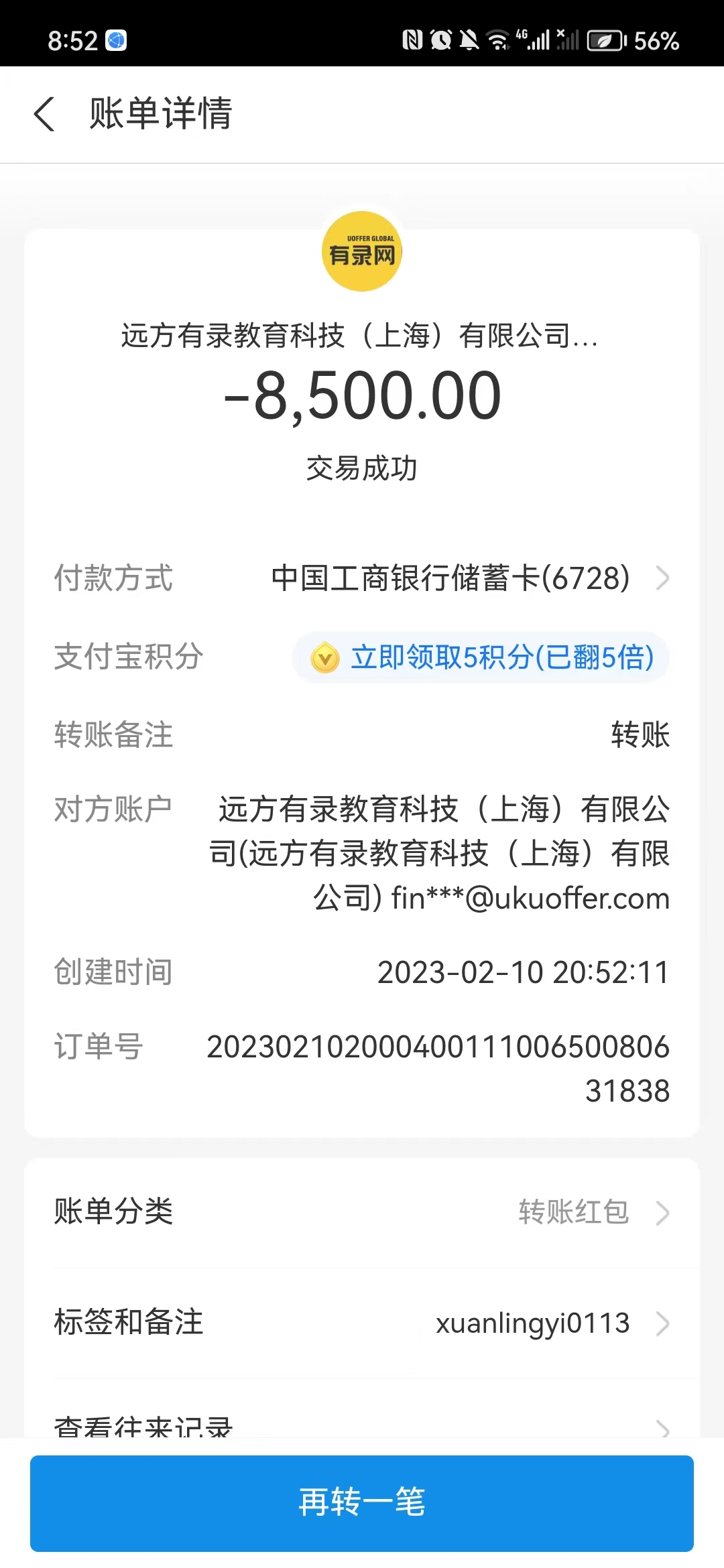Go back from the 账单详情 page
Viewport: 724px width, 1568px height.
click(44, 114)
